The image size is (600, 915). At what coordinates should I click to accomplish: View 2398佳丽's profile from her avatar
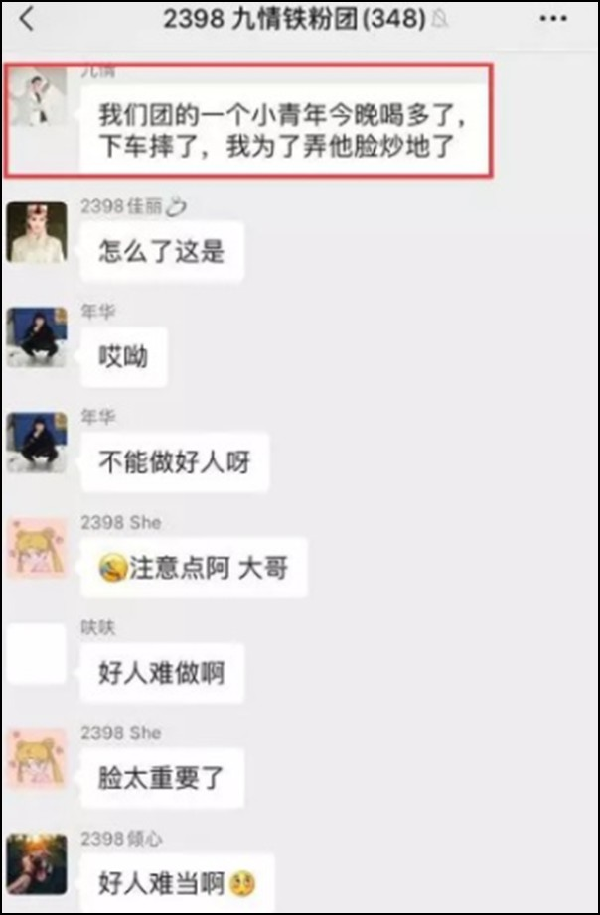point(37,231)
